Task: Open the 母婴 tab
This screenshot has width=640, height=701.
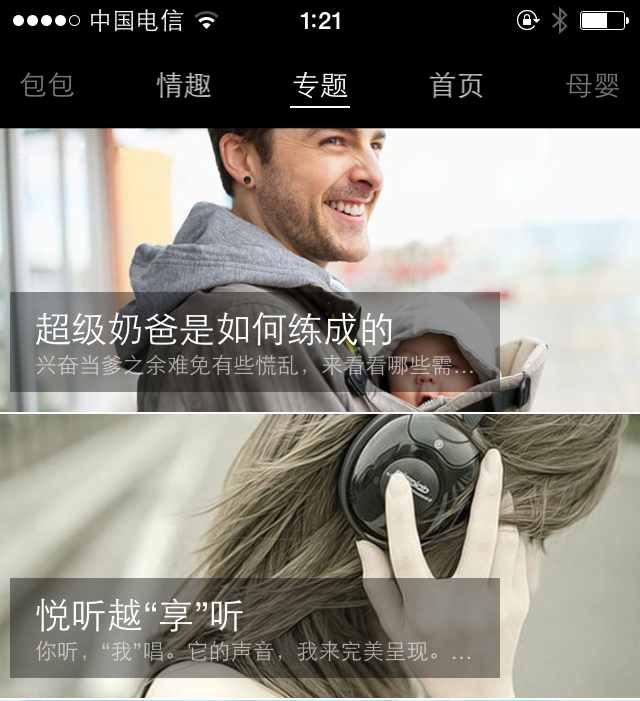Action: 593,86
